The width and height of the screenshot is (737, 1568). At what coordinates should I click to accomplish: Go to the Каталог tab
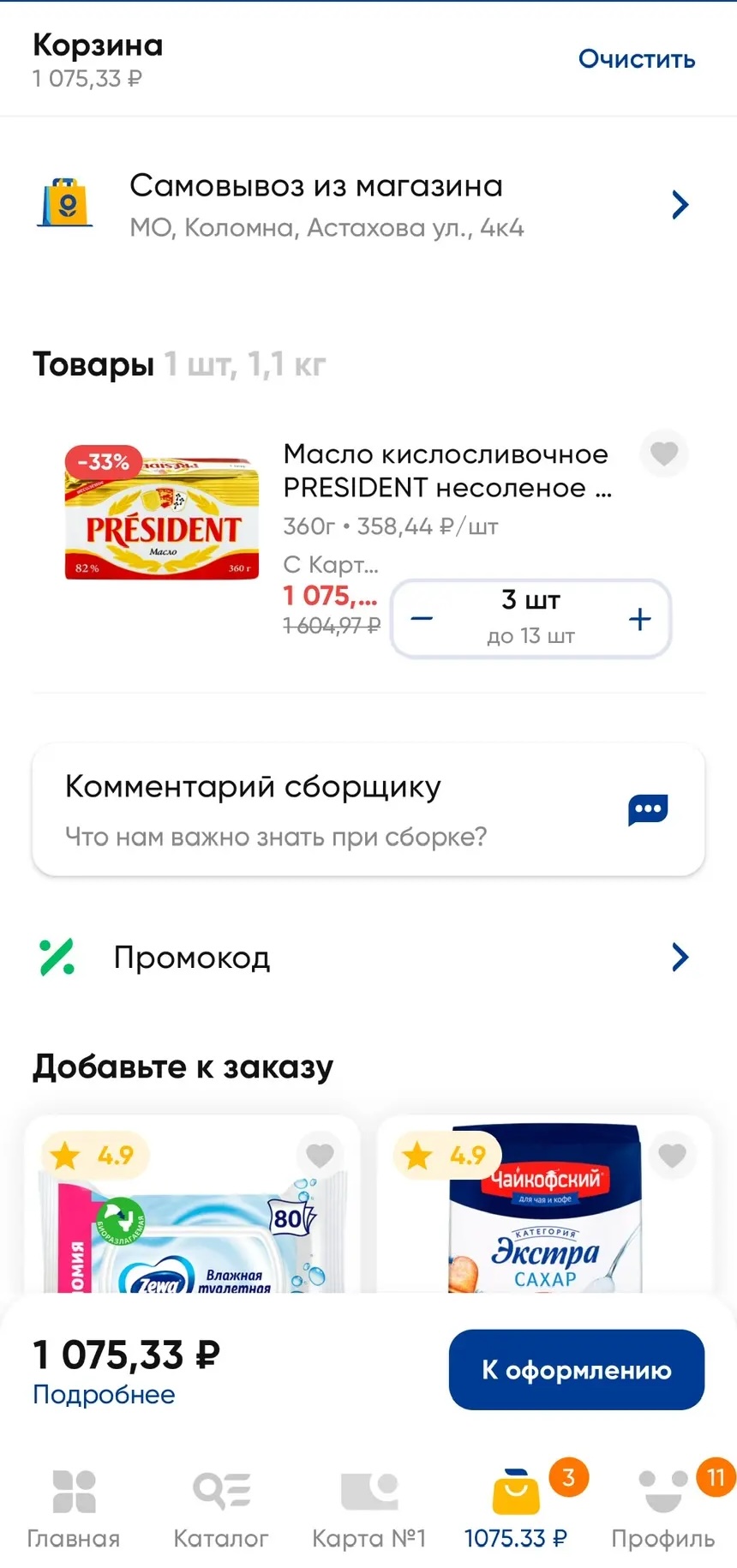(x=221, y=1507)
